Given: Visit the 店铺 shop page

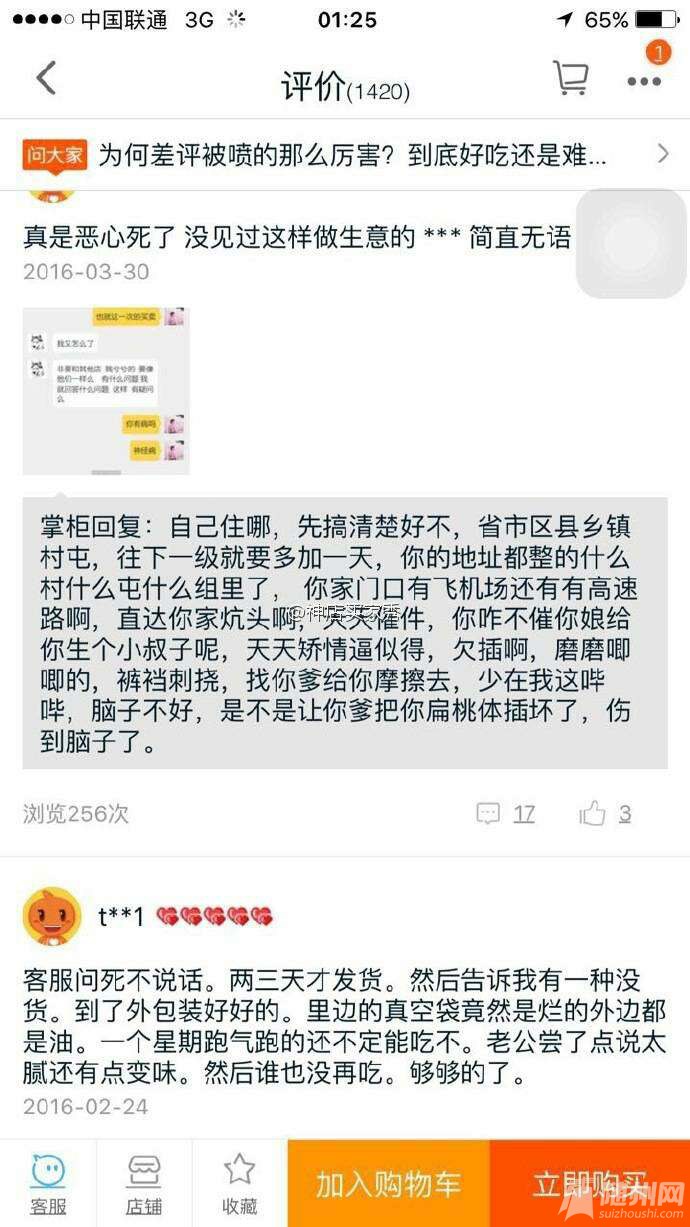Looking at the screenshot, I should (x=144, y=1184).
